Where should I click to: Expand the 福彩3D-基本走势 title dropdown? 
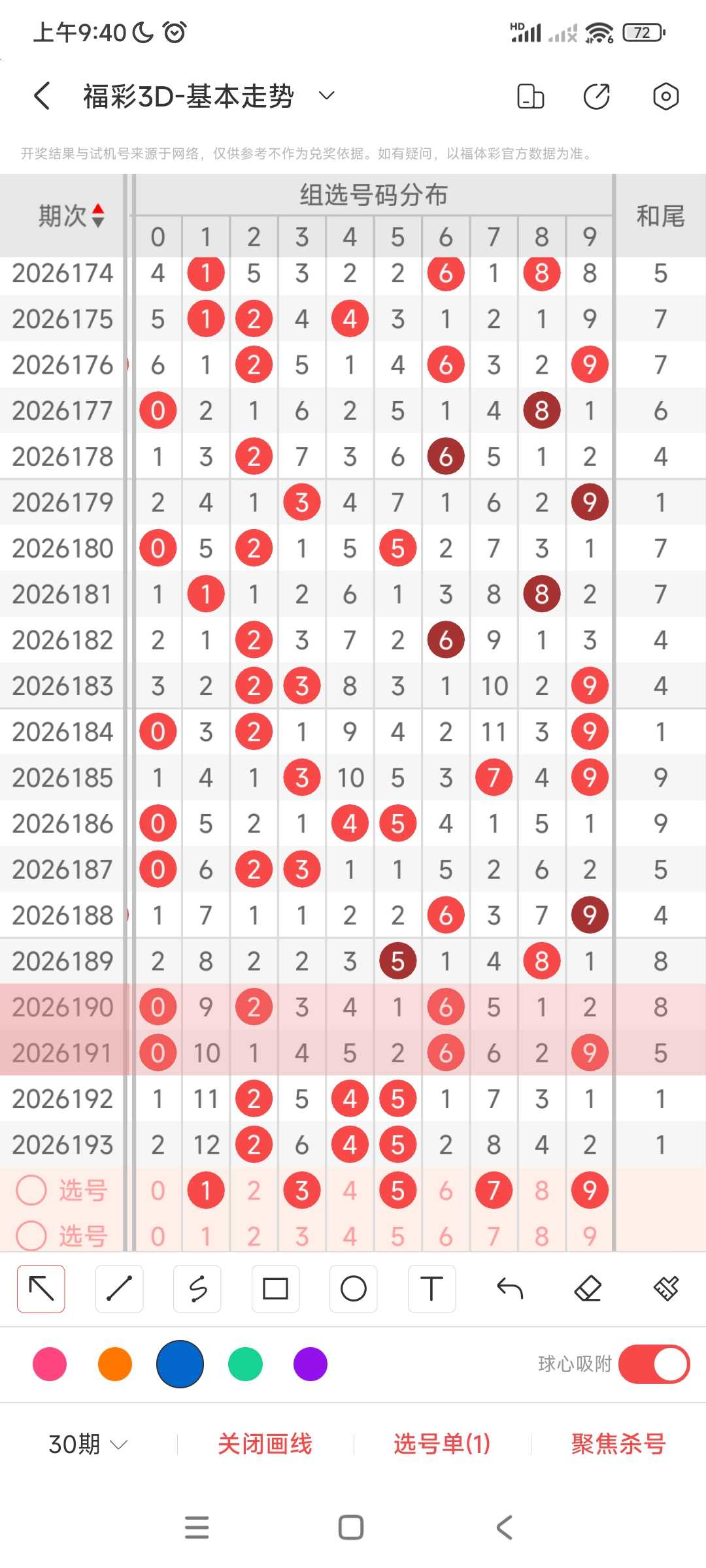coord(327,96)
